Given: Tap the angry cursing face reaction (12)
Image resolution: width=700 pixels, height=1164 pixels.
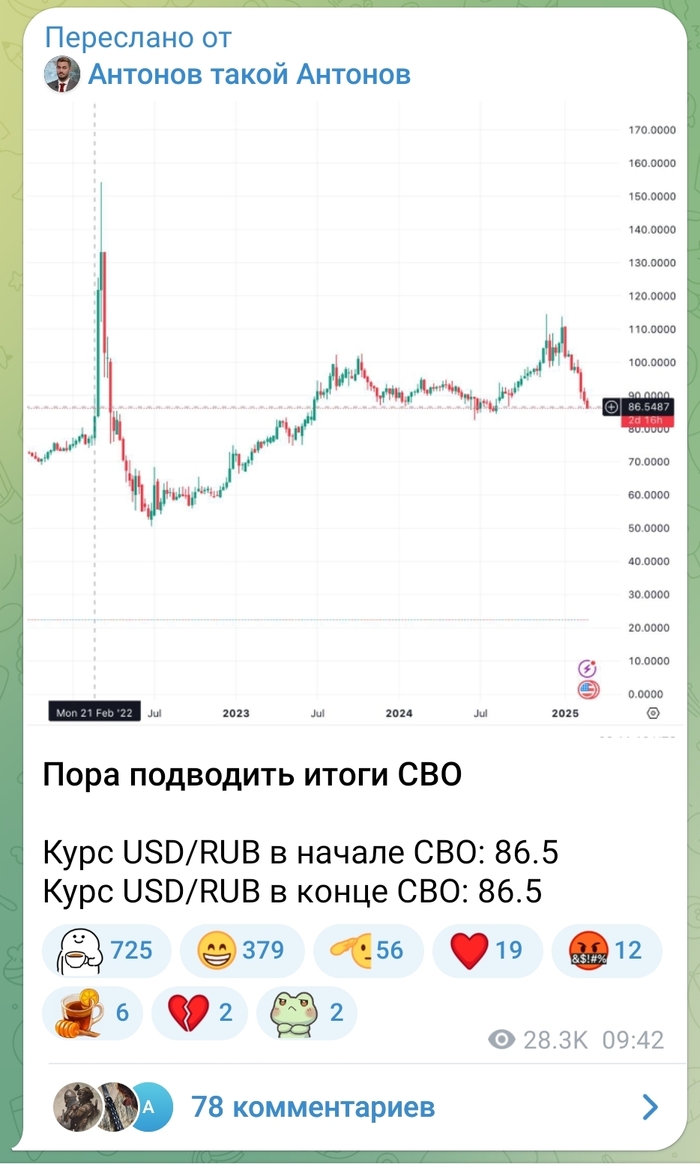Looking at the screenshot, I should pyautogui.click(x=606, y=949).
